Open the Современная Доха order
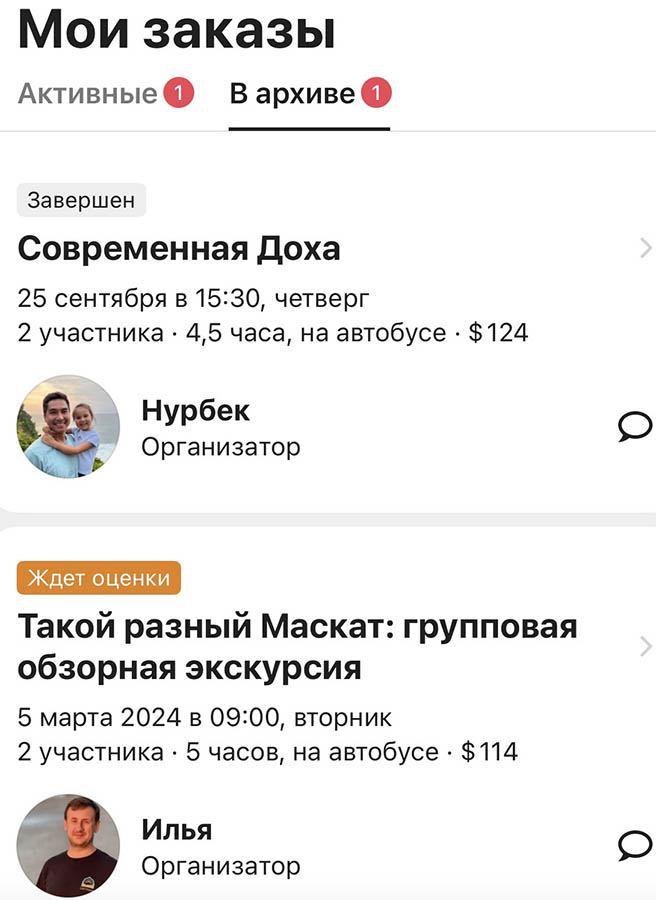The height and width of the screenshot is (900, 656). click(x=180, y=249)
